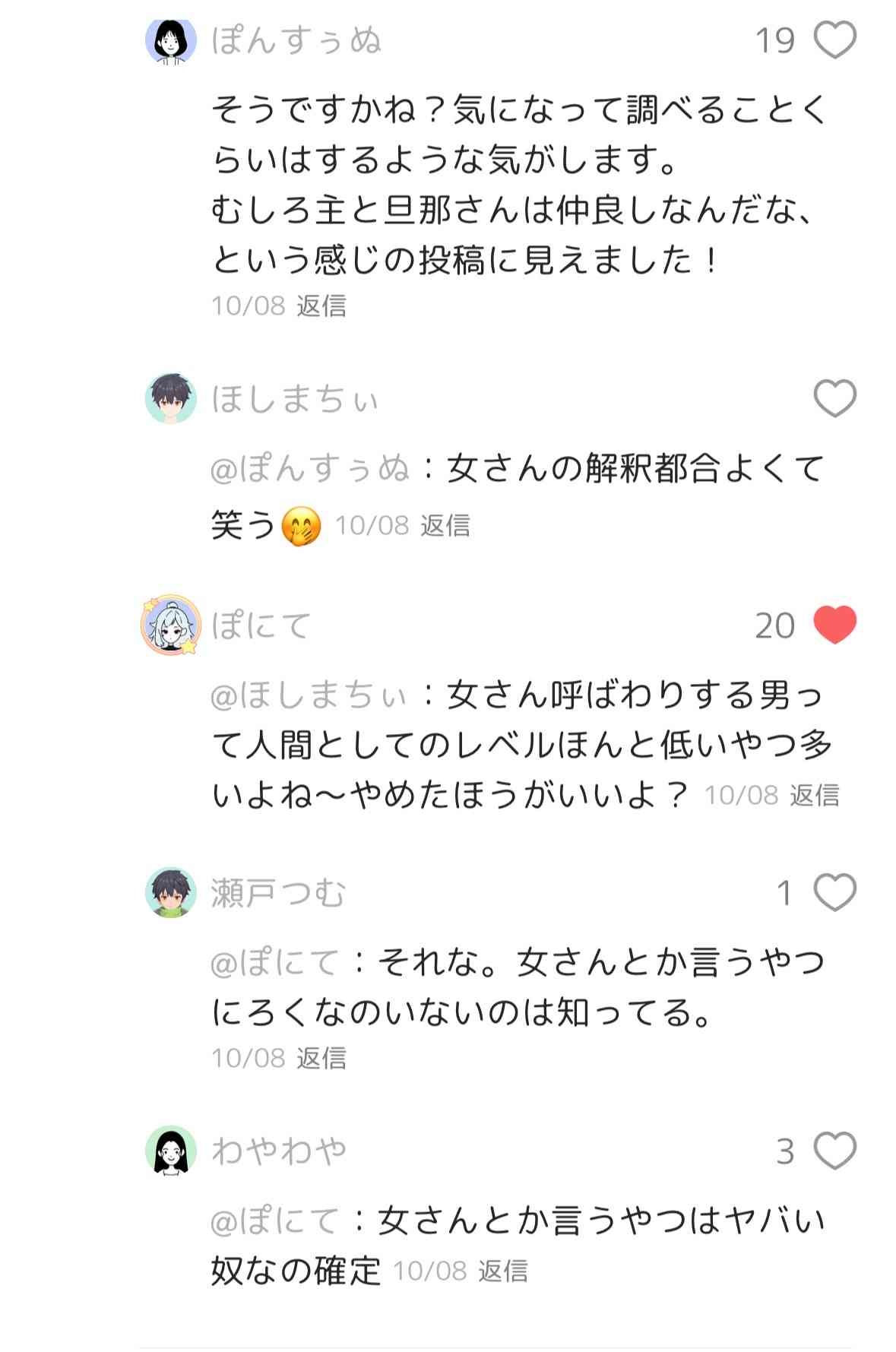Viewport: 896px width, 1352px height.
Task: Open the @ほしまちぃ mention in ぽにて's reply
Action: click(309, 695)
